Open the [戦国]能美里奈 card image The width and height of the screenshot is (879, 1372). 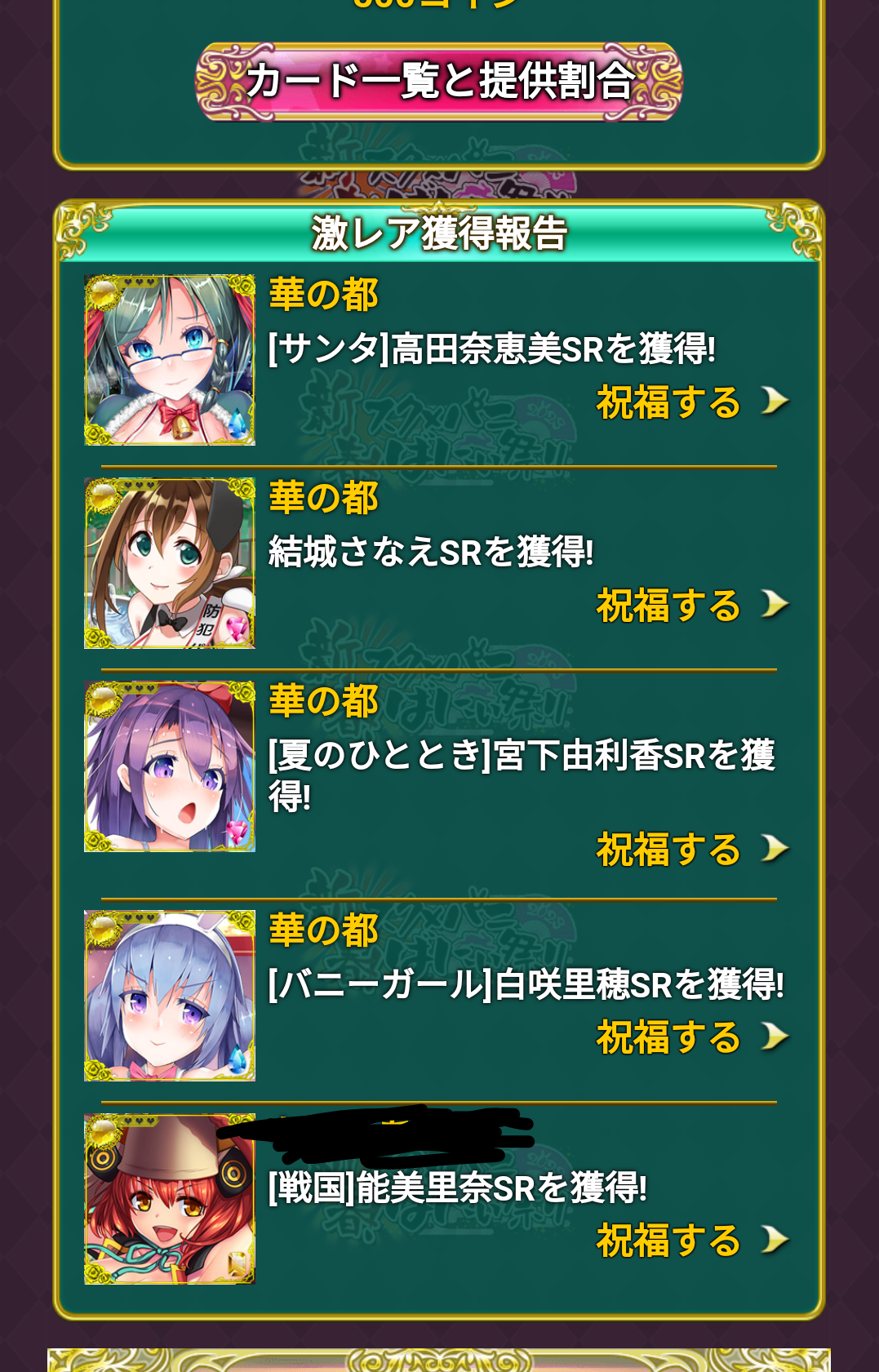(170, 1199)
